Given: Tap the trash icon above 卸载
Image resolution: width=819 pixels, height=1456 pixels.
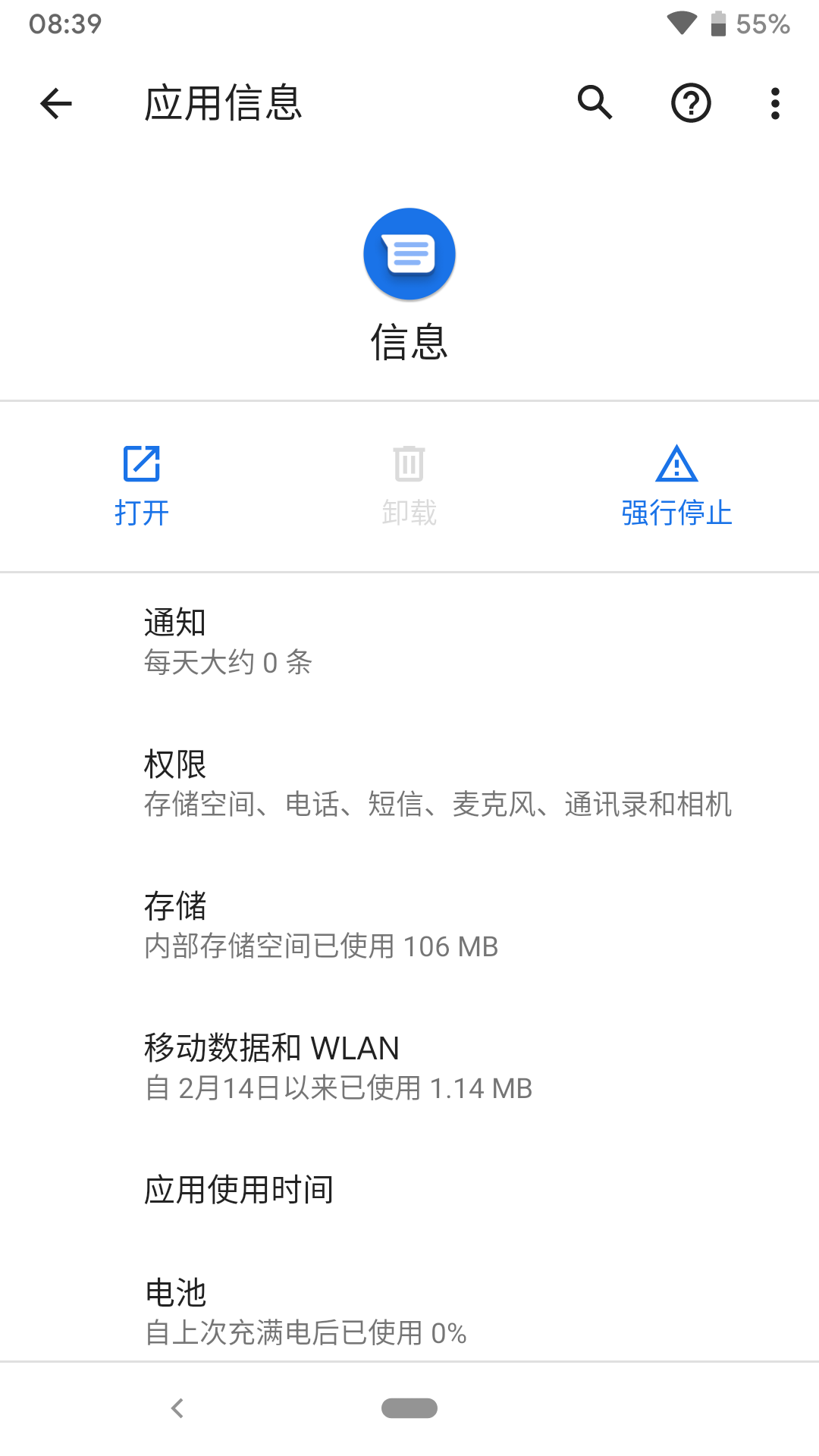Looking at the screenshot, I should point(409,464).
